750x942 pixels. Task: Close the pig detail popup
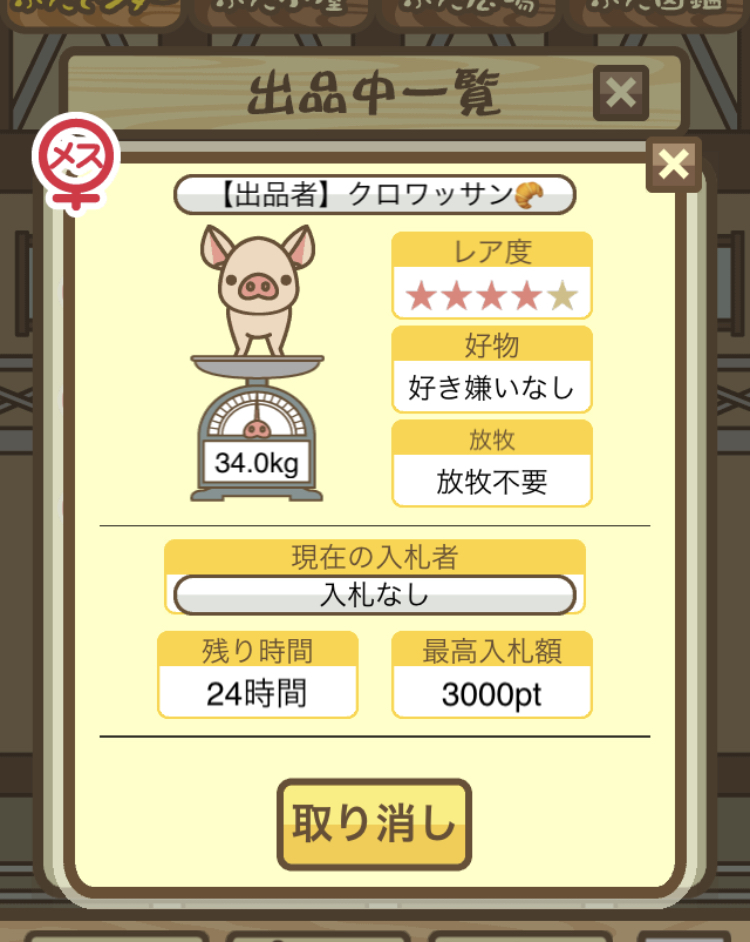tap(674, 164)
